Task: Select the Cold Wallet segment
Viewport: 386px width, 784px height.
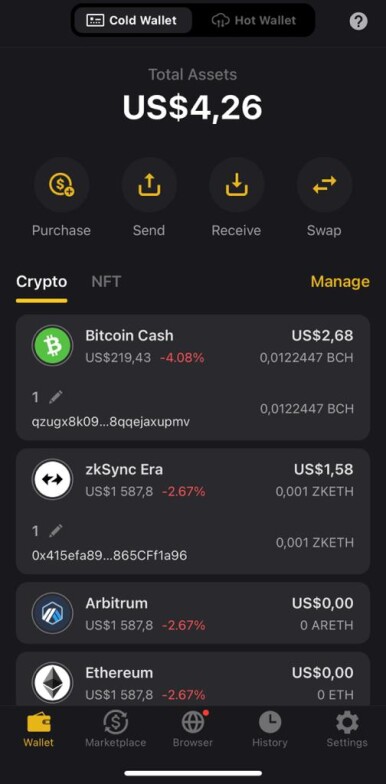Action: click(132, 20)
